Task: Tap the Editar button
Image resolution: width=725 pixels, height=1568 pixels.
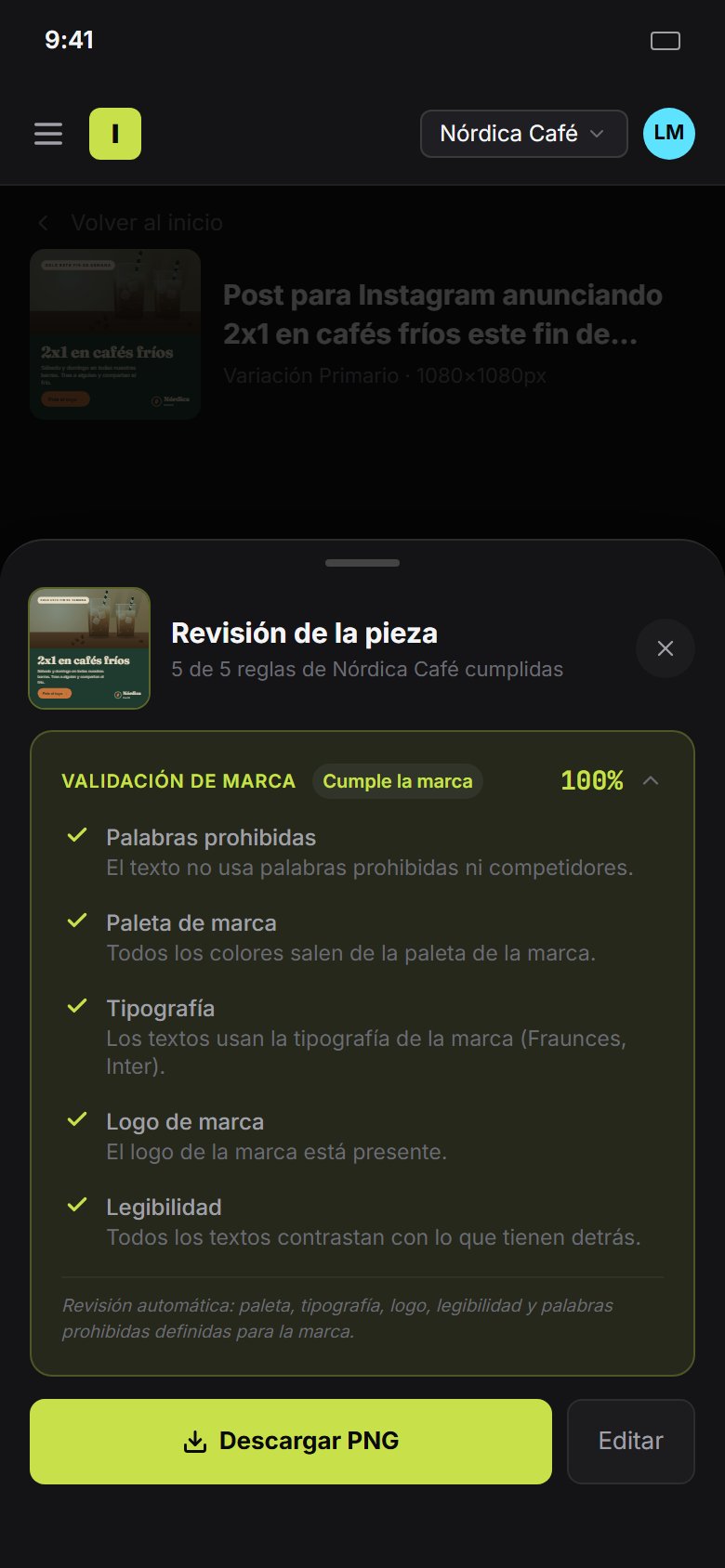Action: 631,1441
